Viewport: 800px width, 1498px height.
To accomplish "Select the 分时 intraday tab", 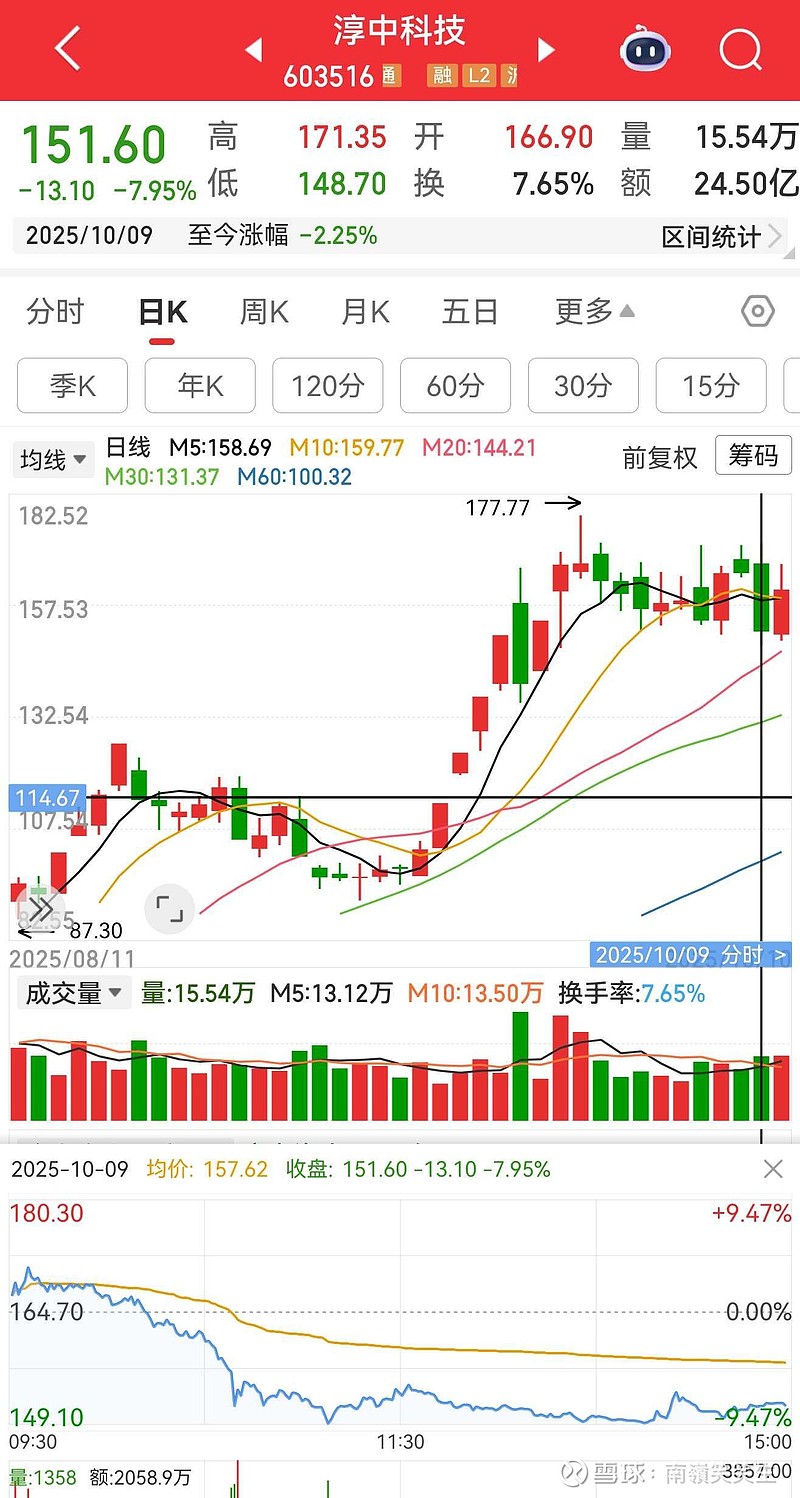I will point(55,312).
